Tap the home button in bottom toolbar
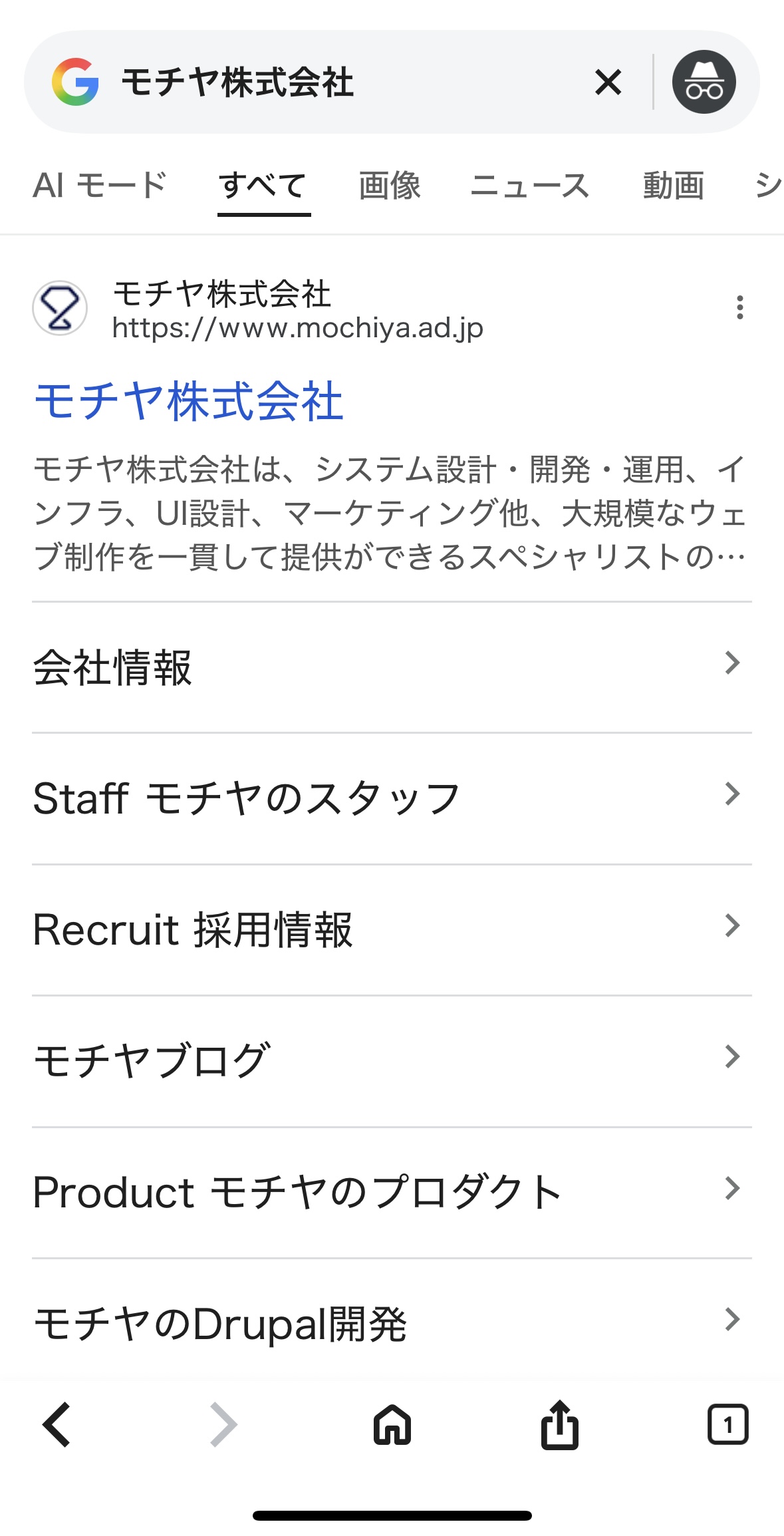This screenshot has width=784, height=1536. (392, 1424)
